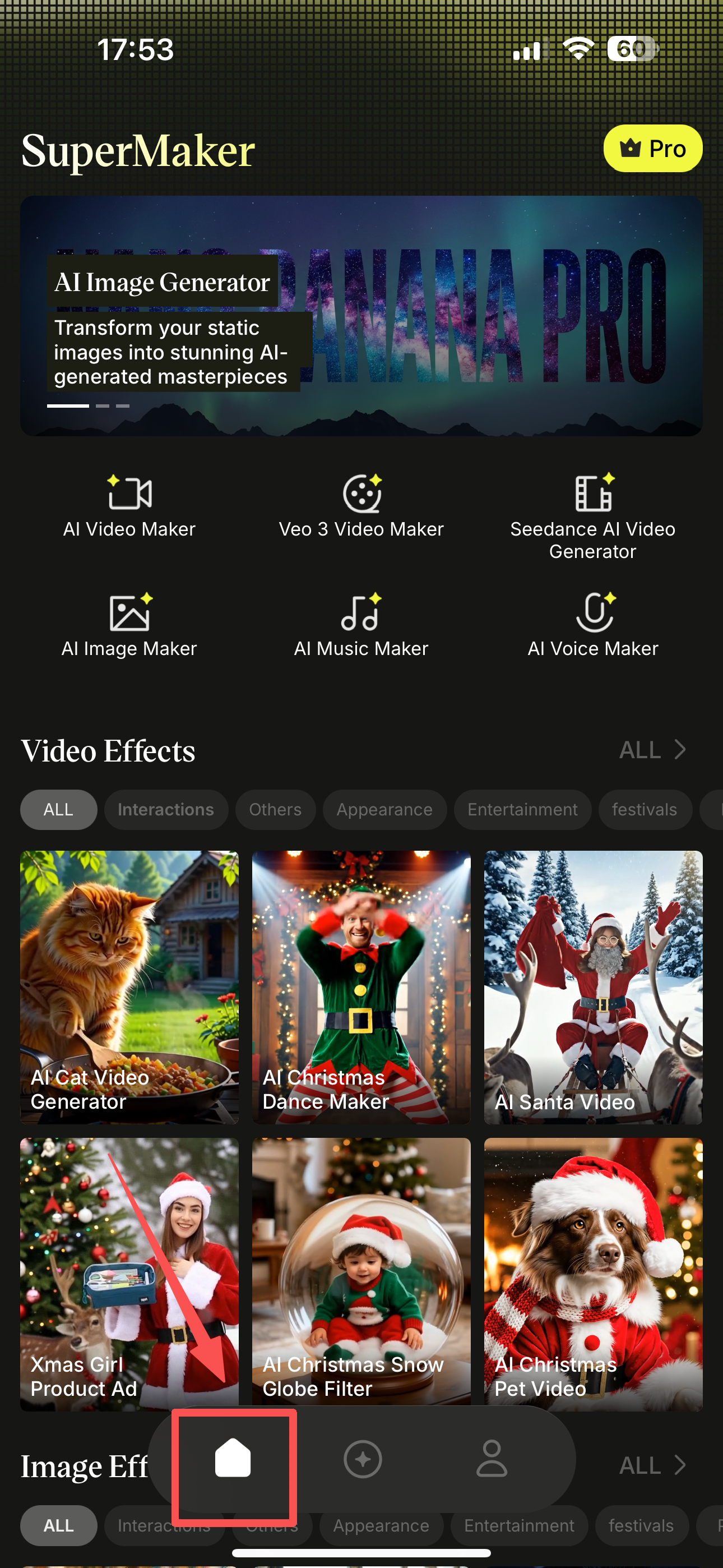723x1568 pixels.
Task: Open AI Christmas Dance Maker effect
Action: coord(361,986)
